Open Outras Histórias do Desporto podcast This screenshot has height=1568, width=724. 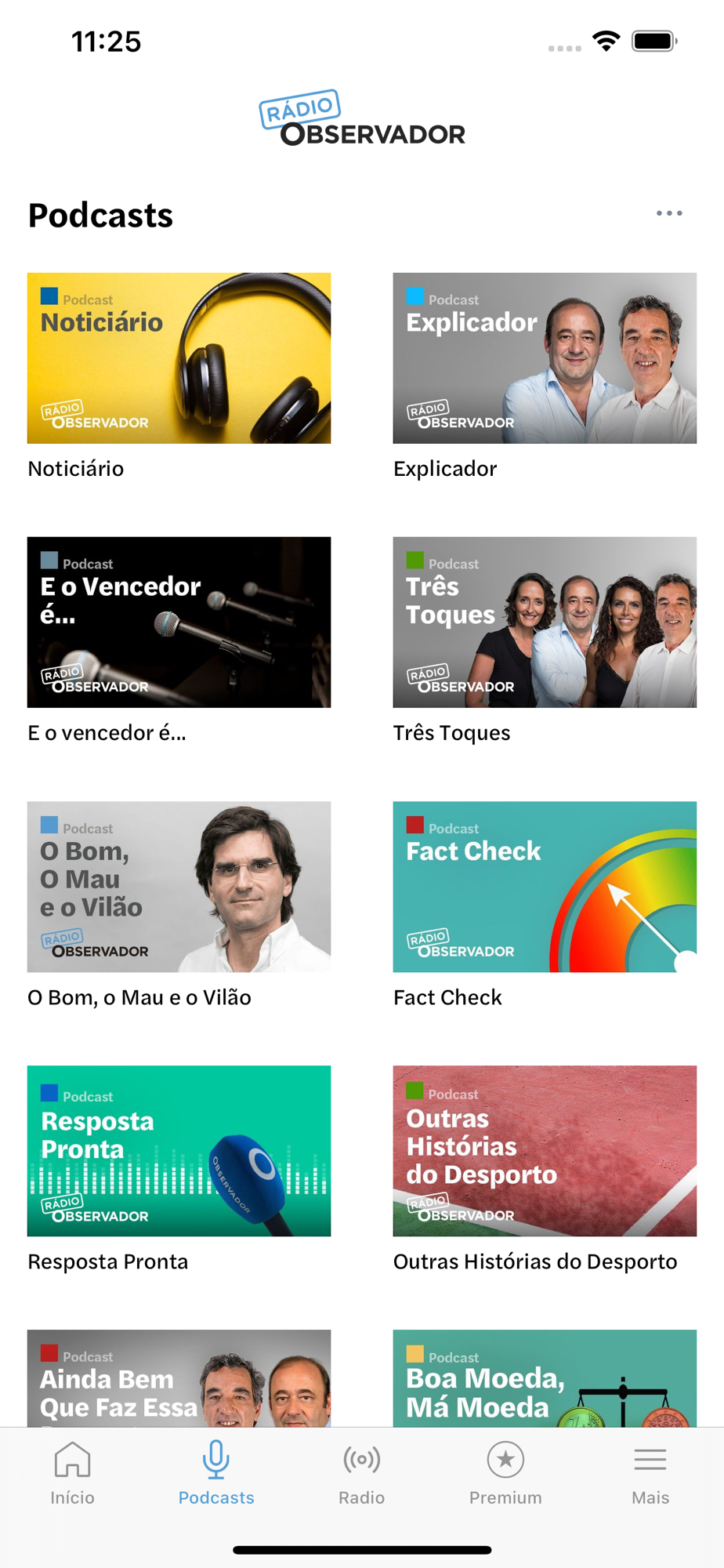coord(545,1151)
